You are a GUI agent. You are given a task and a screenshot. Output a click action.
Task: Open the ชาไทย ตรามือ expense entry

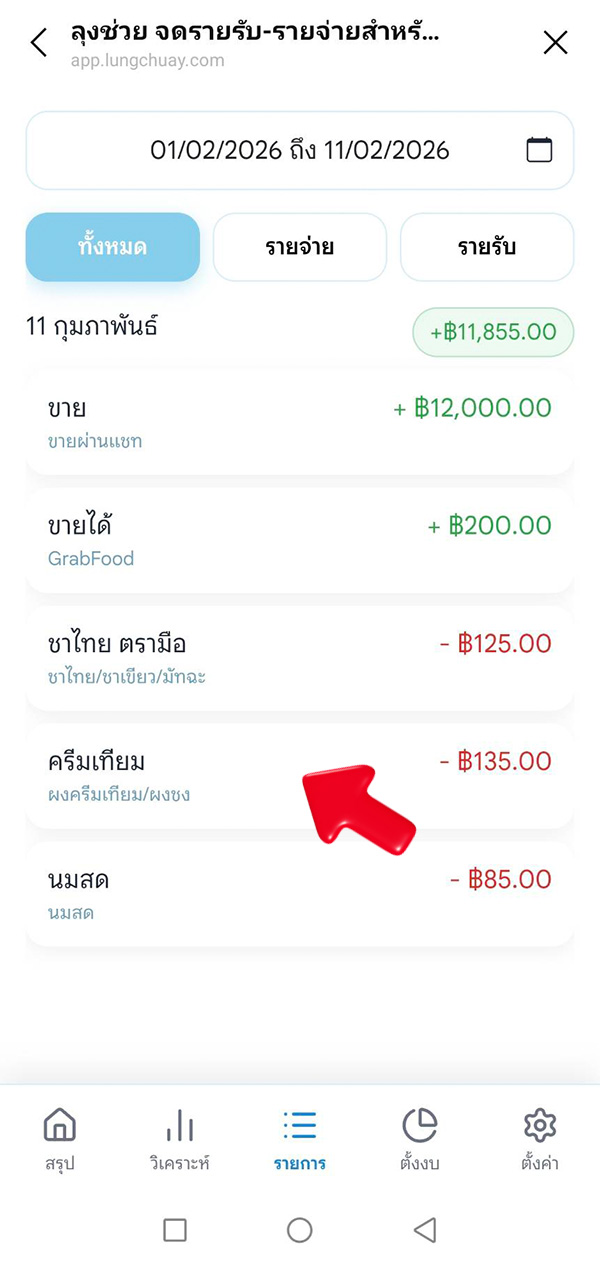click(x=300, y=659)
